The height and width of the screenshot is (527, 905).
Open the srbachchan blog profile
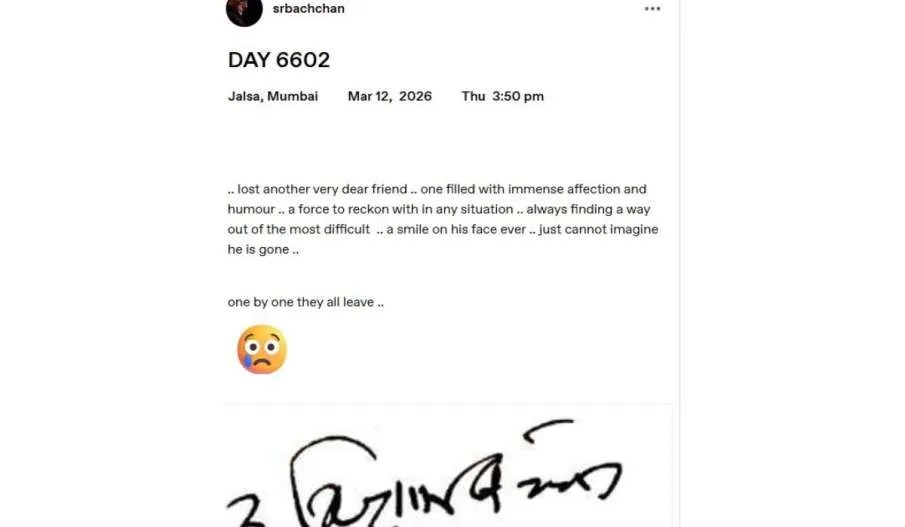308,9
